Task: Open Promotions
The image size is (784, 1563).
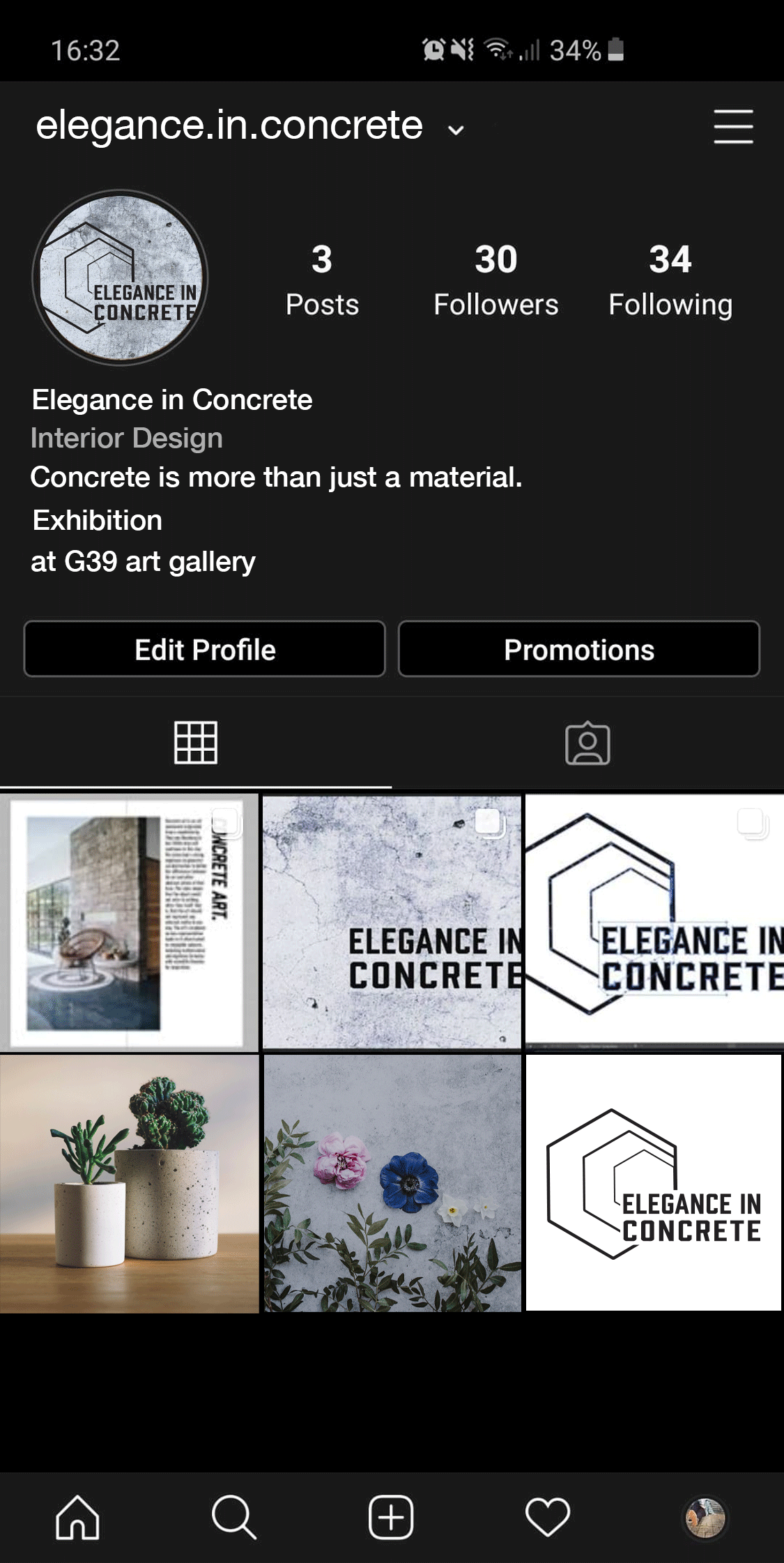Action: 578,649
